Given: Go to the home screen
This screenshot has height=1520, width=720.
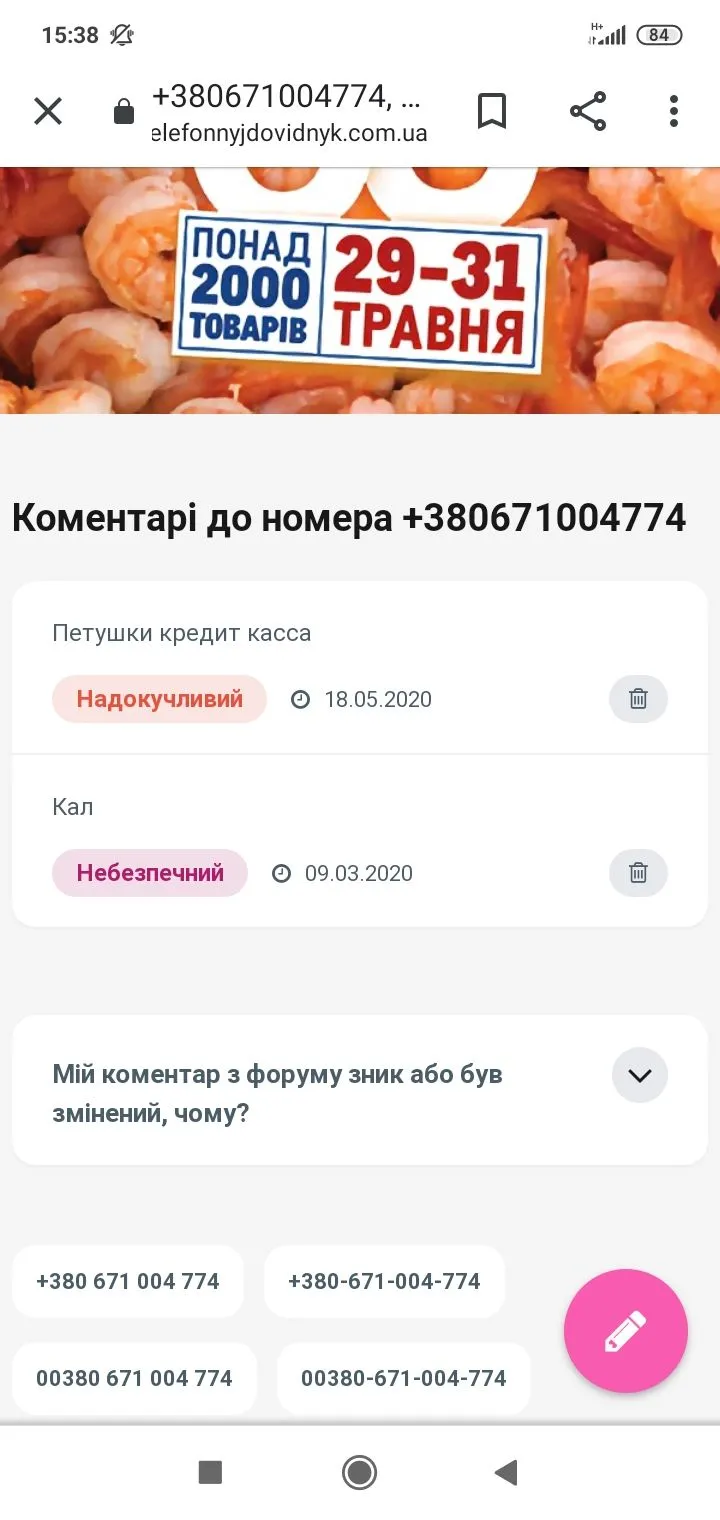Looking at the screenshot, I should pyautogui.click(x=359, y=1472).
